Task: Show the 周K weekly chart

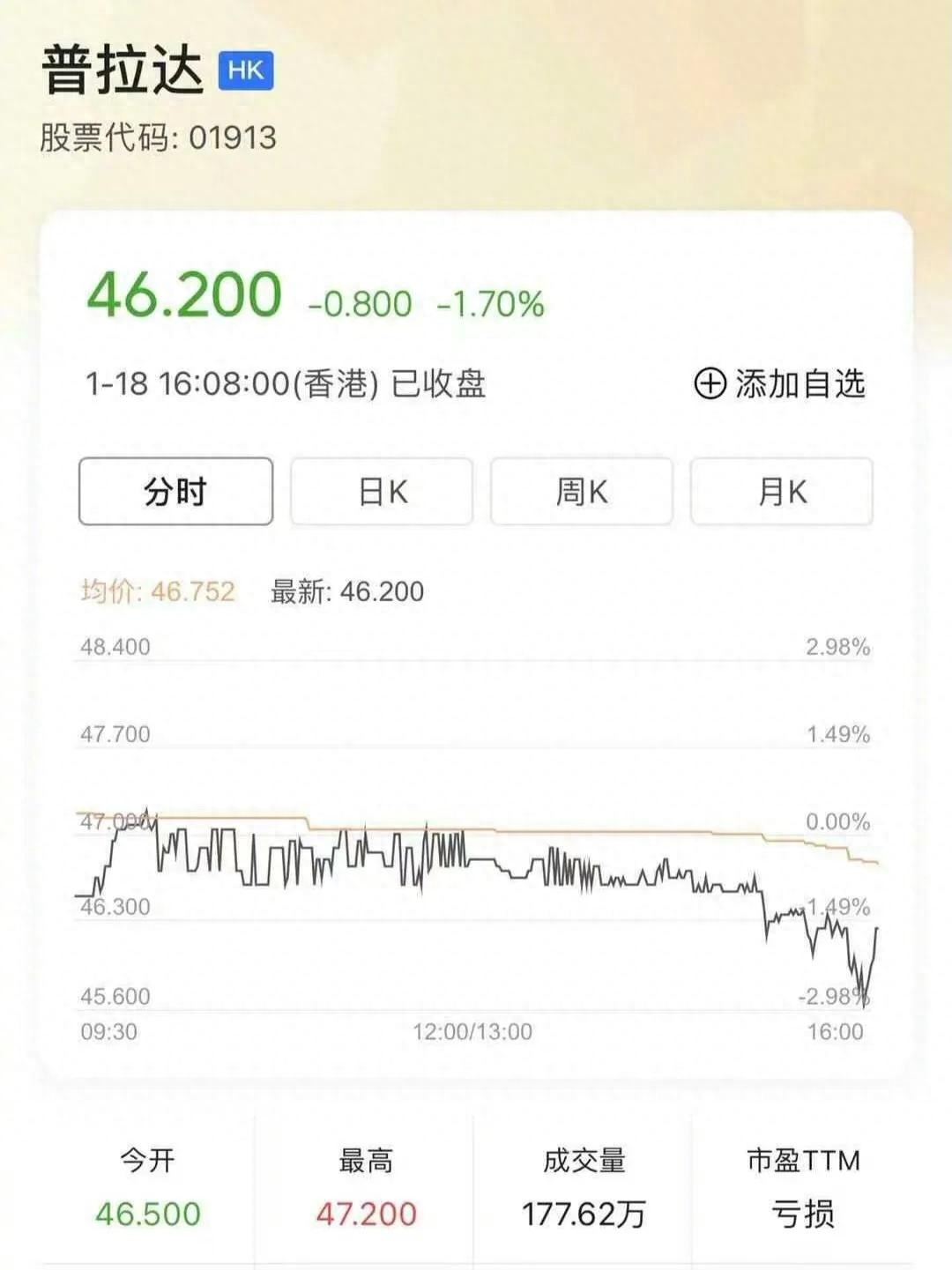Action: coord(582,492)
